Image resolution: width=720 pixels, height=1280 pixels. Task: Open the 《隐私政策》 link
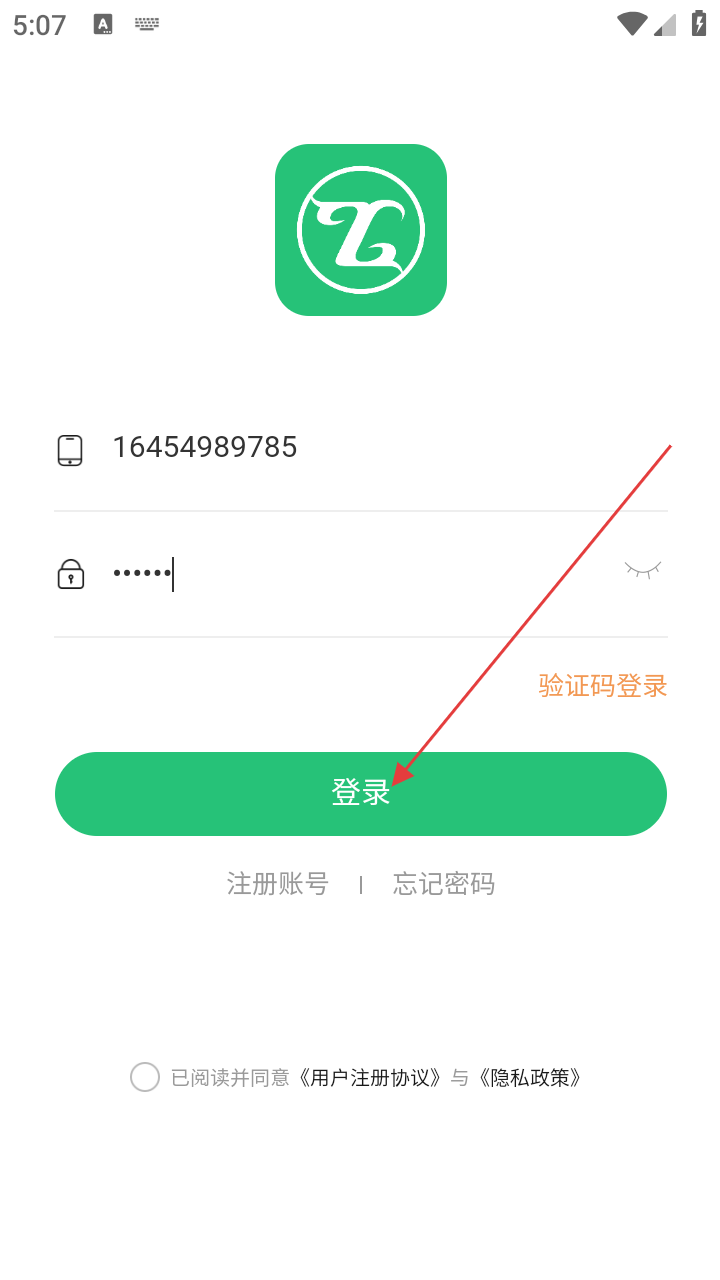(529, 1078)
